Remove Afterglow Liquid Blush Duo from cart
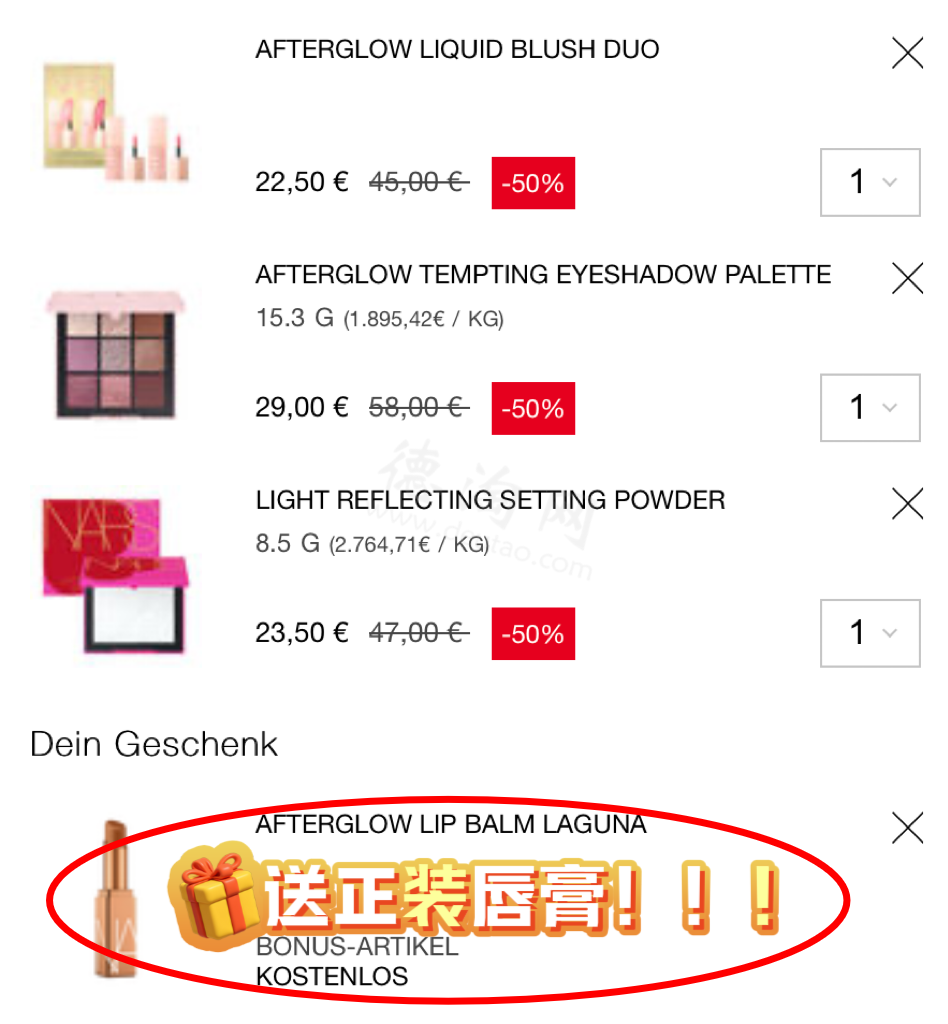This screenshot has height=1024, width=948. coord(906,53)
